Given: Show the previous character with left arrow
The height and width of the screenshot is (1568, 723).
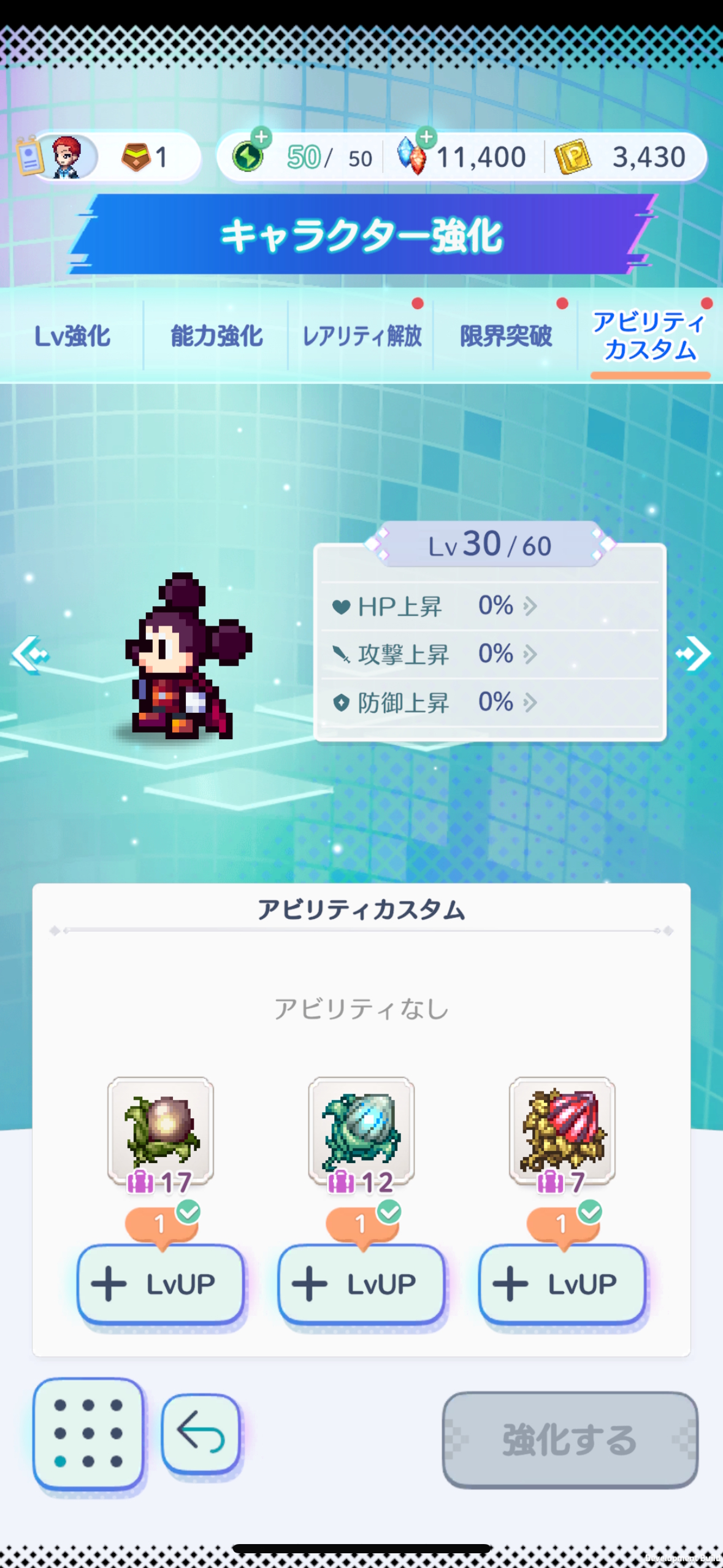Looking at the screenshot, I should (29, 654).
